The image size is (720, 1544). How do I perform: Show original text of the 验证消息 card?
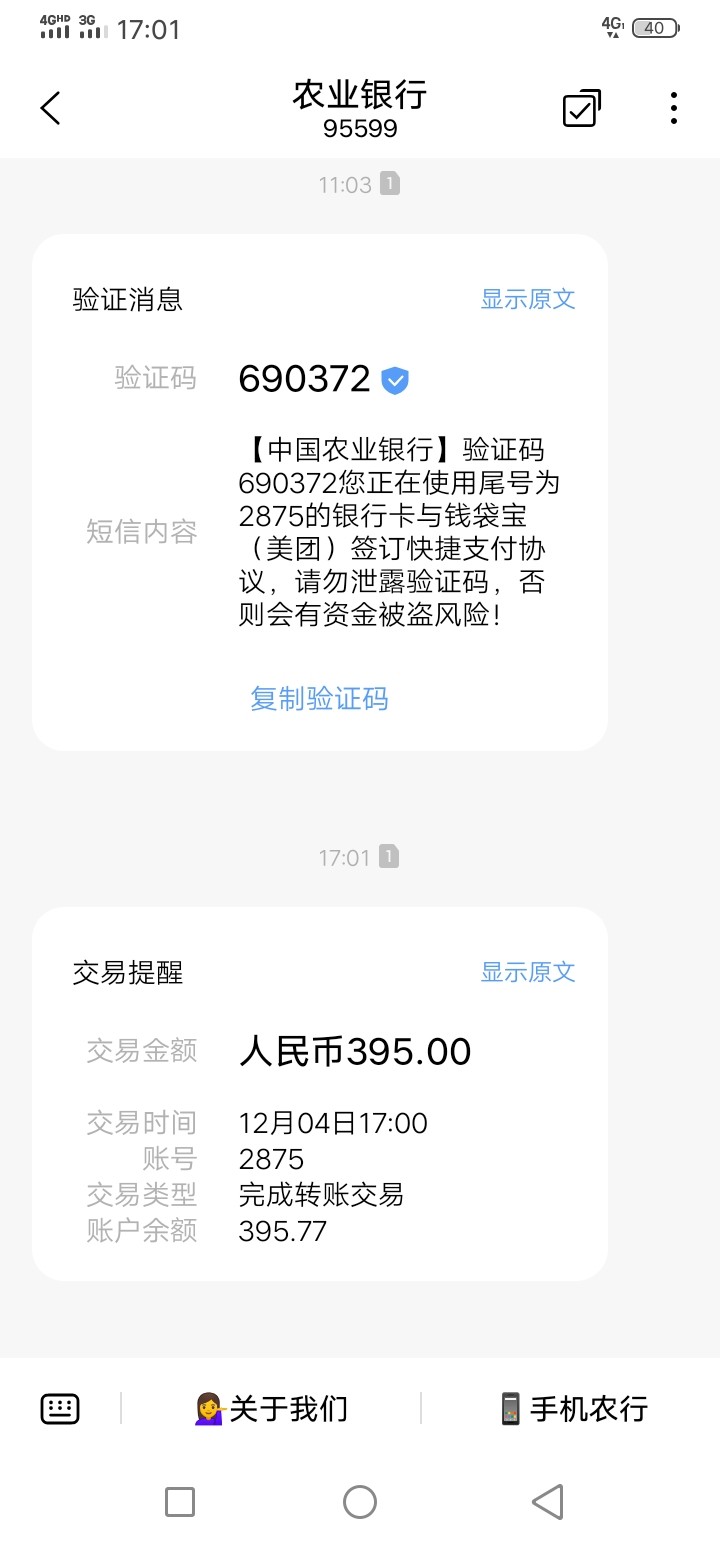click(x=528, y=299)
